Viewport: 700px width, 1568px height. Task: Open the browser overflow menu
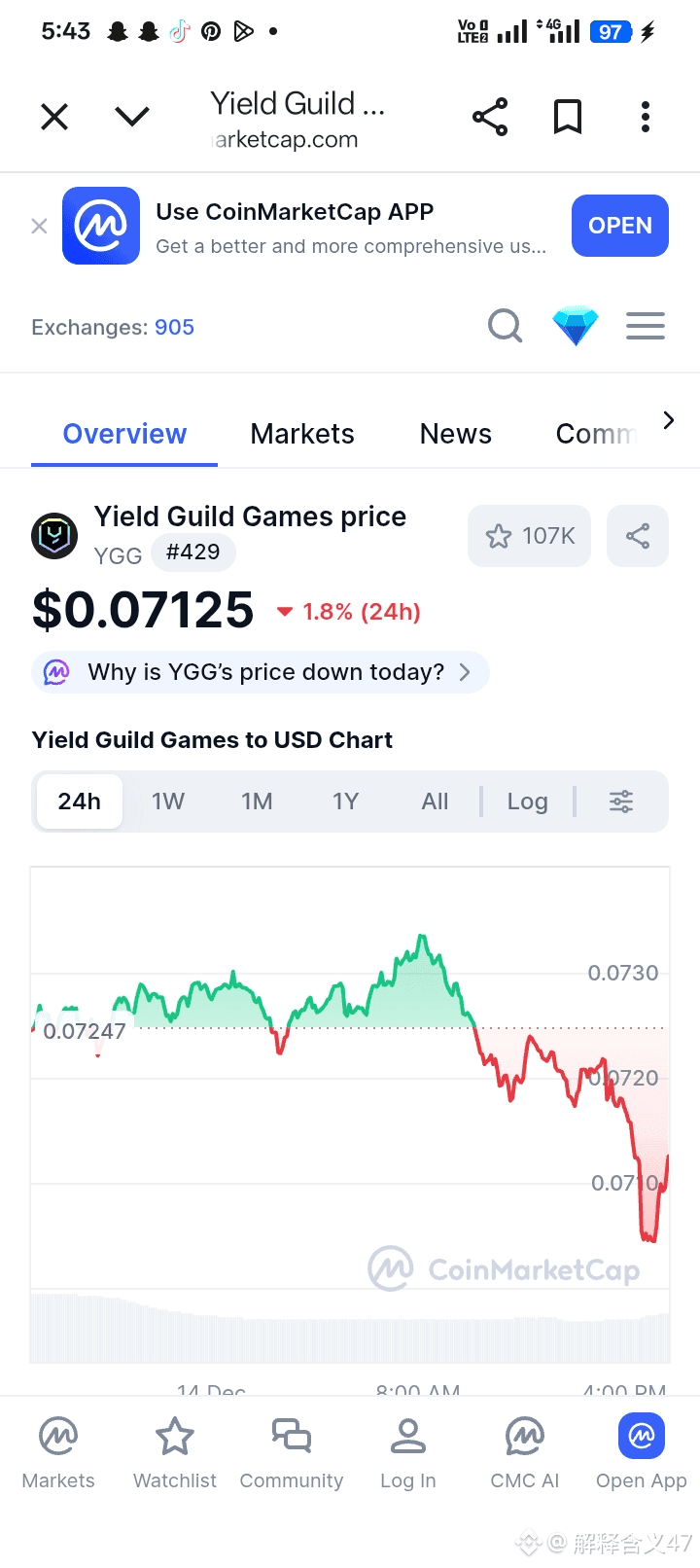[645, 118]
